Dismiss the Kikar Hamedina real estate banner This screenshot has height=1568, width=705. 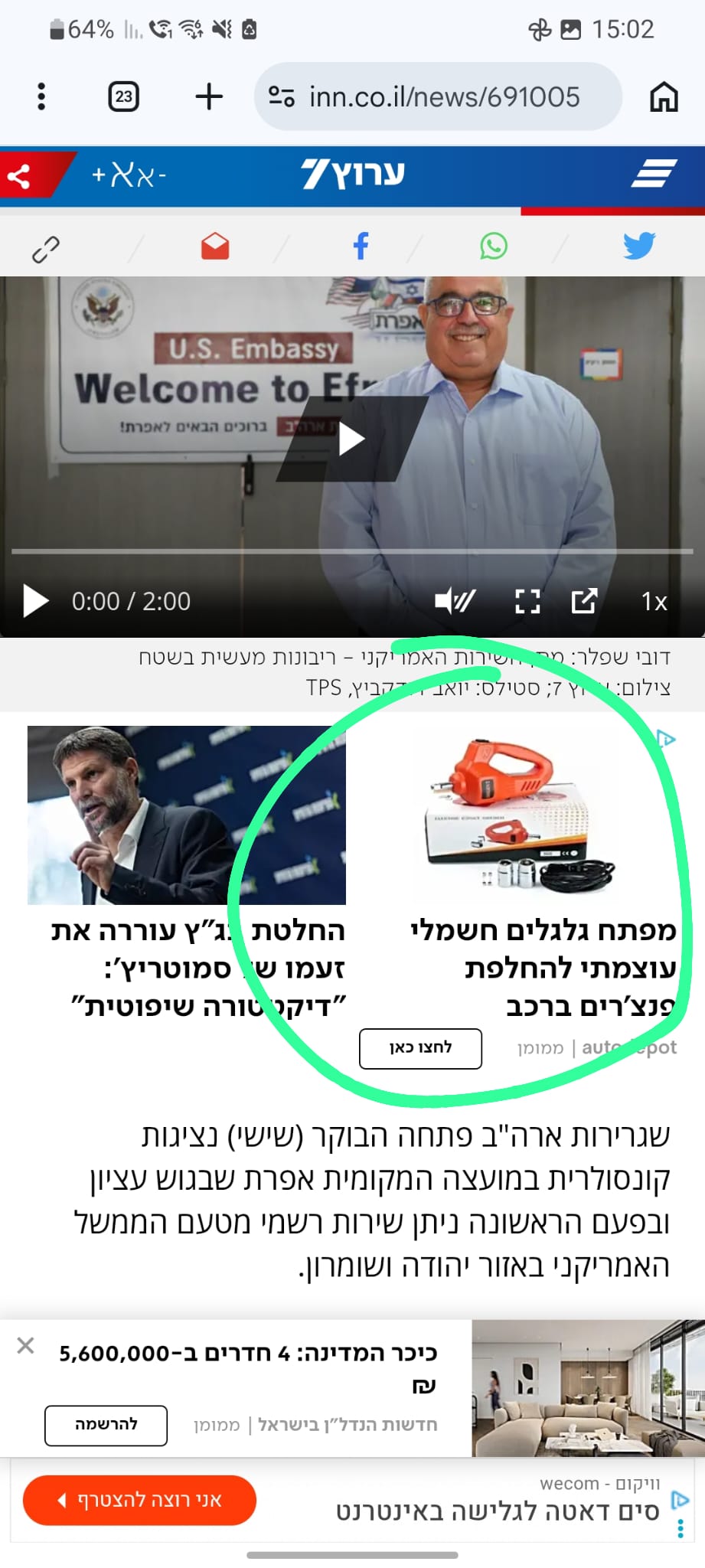[25, 1345]
